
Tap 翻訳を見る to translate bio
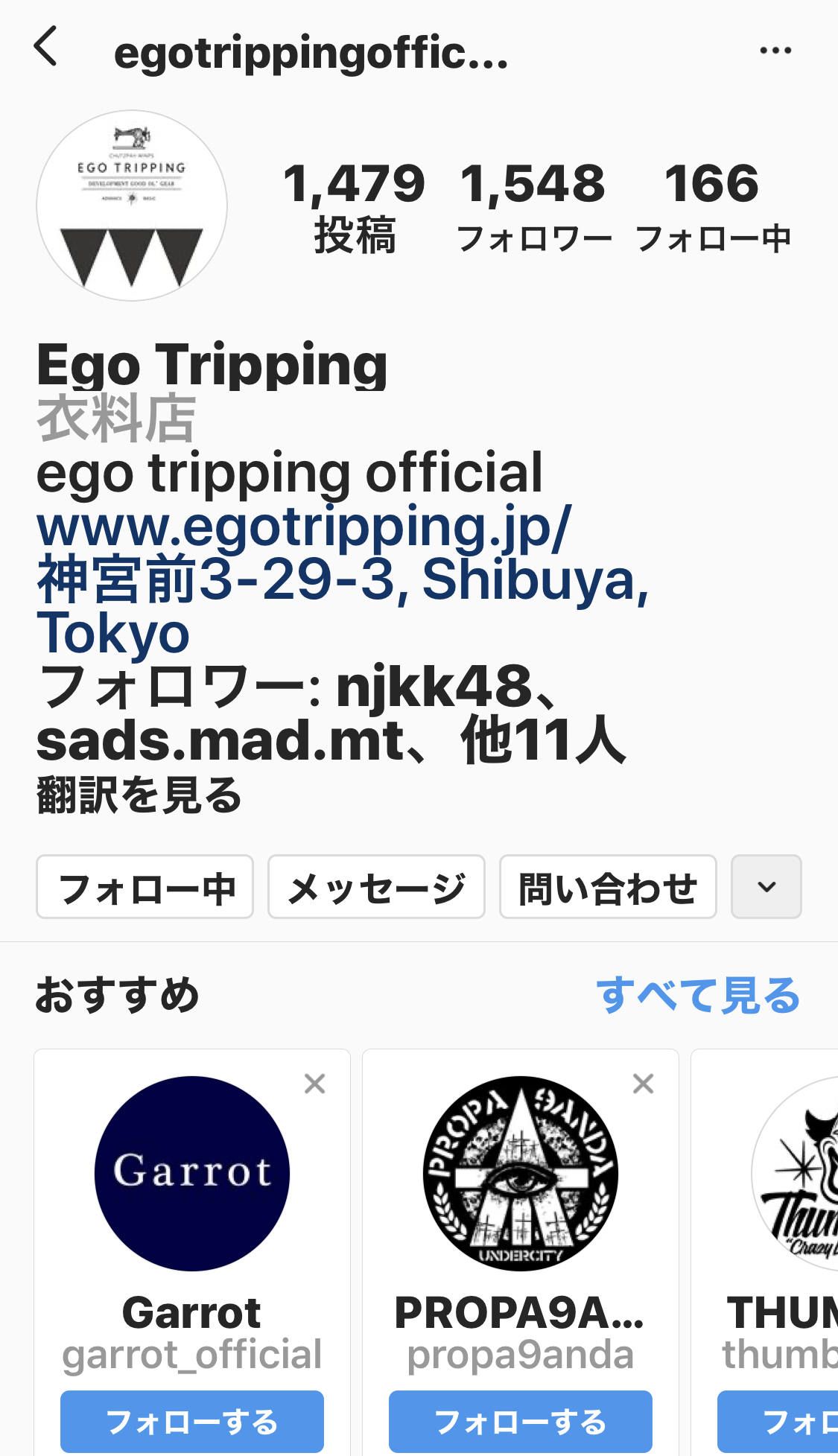pos(139,795)
